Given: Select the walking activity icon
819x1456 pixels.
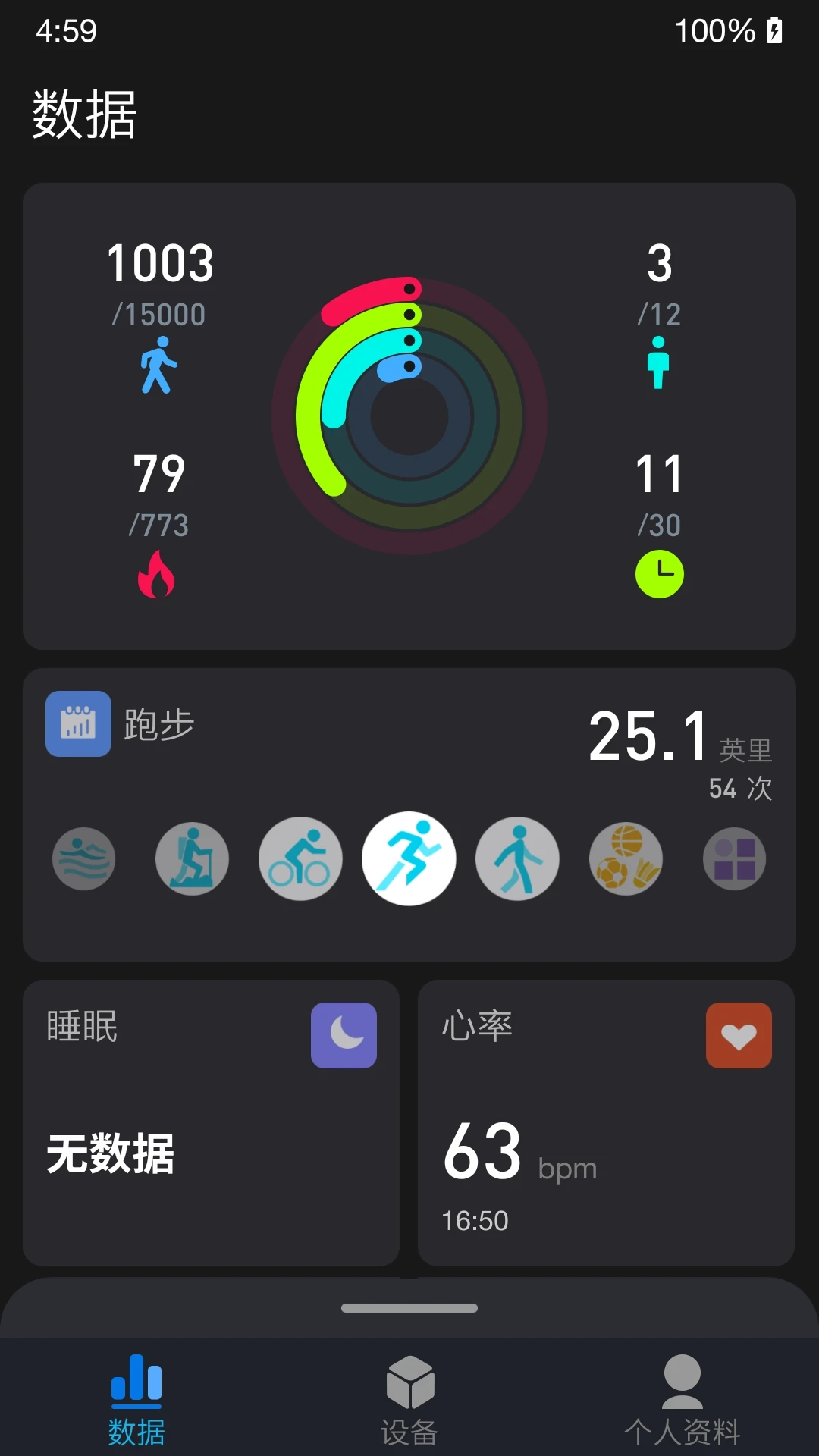Looking at the screenshot, I should coord(517,858).
